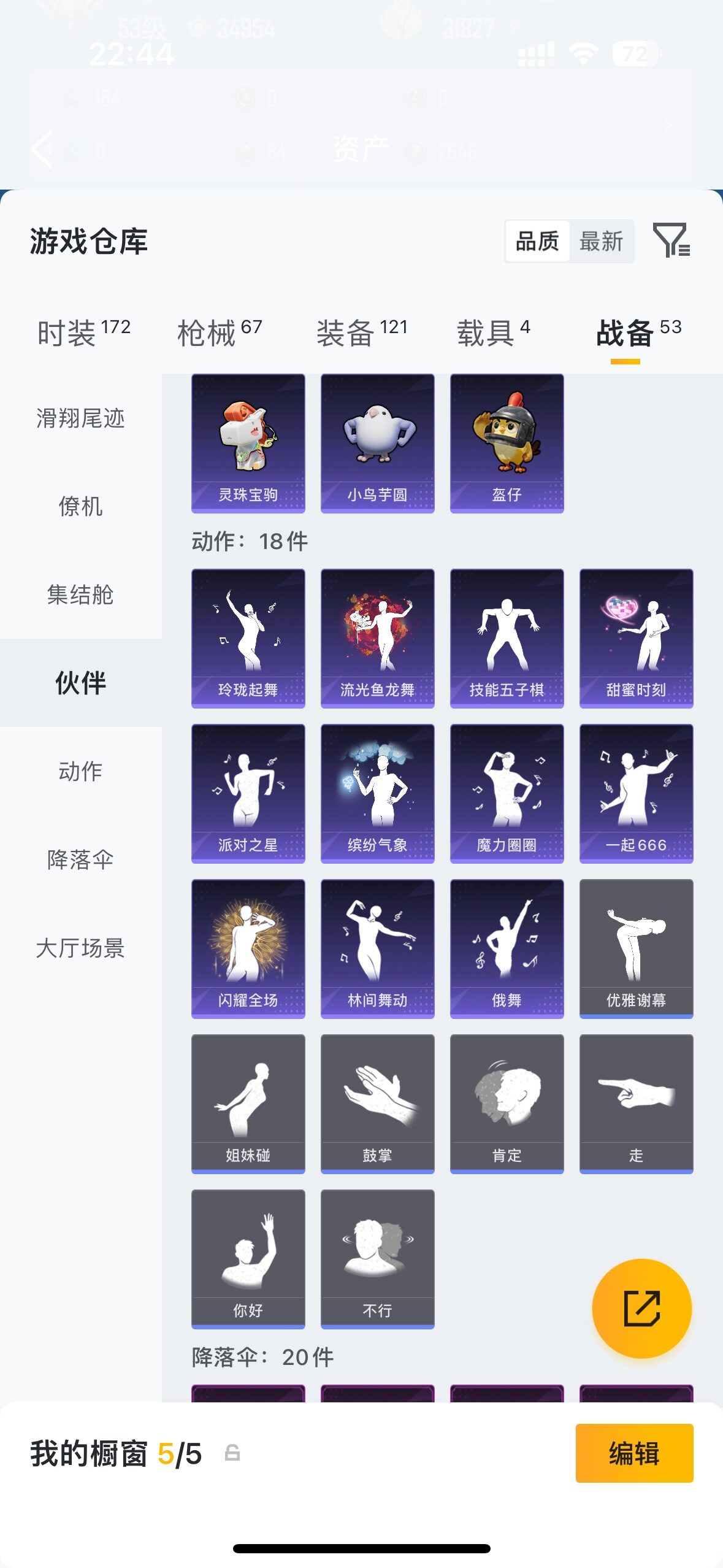The image size is (723, 1568).
Task: Sort the warehouse by 最新
Action: point(602,241)
